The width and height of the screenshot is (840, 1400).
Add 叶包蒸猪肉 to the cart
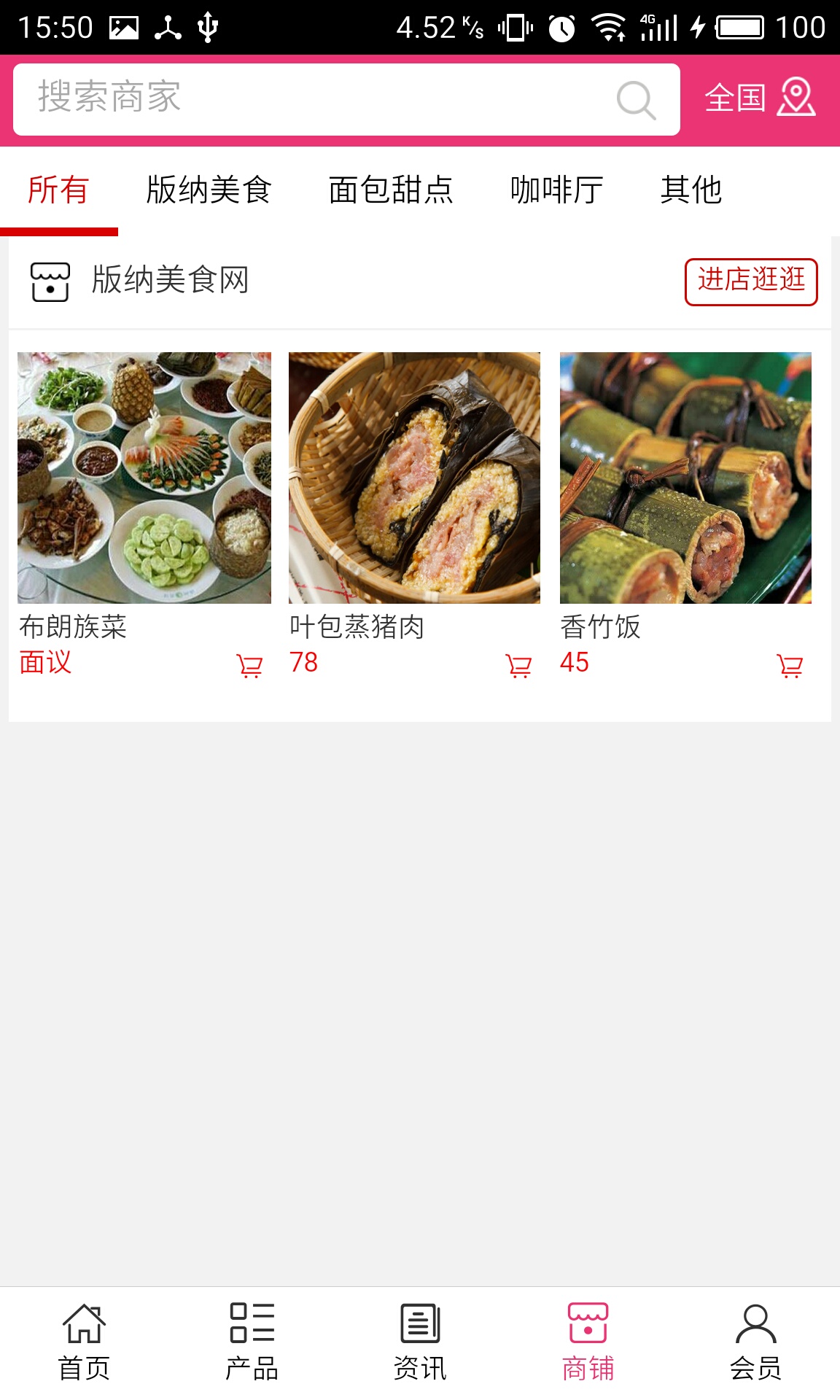click(518, 666)
